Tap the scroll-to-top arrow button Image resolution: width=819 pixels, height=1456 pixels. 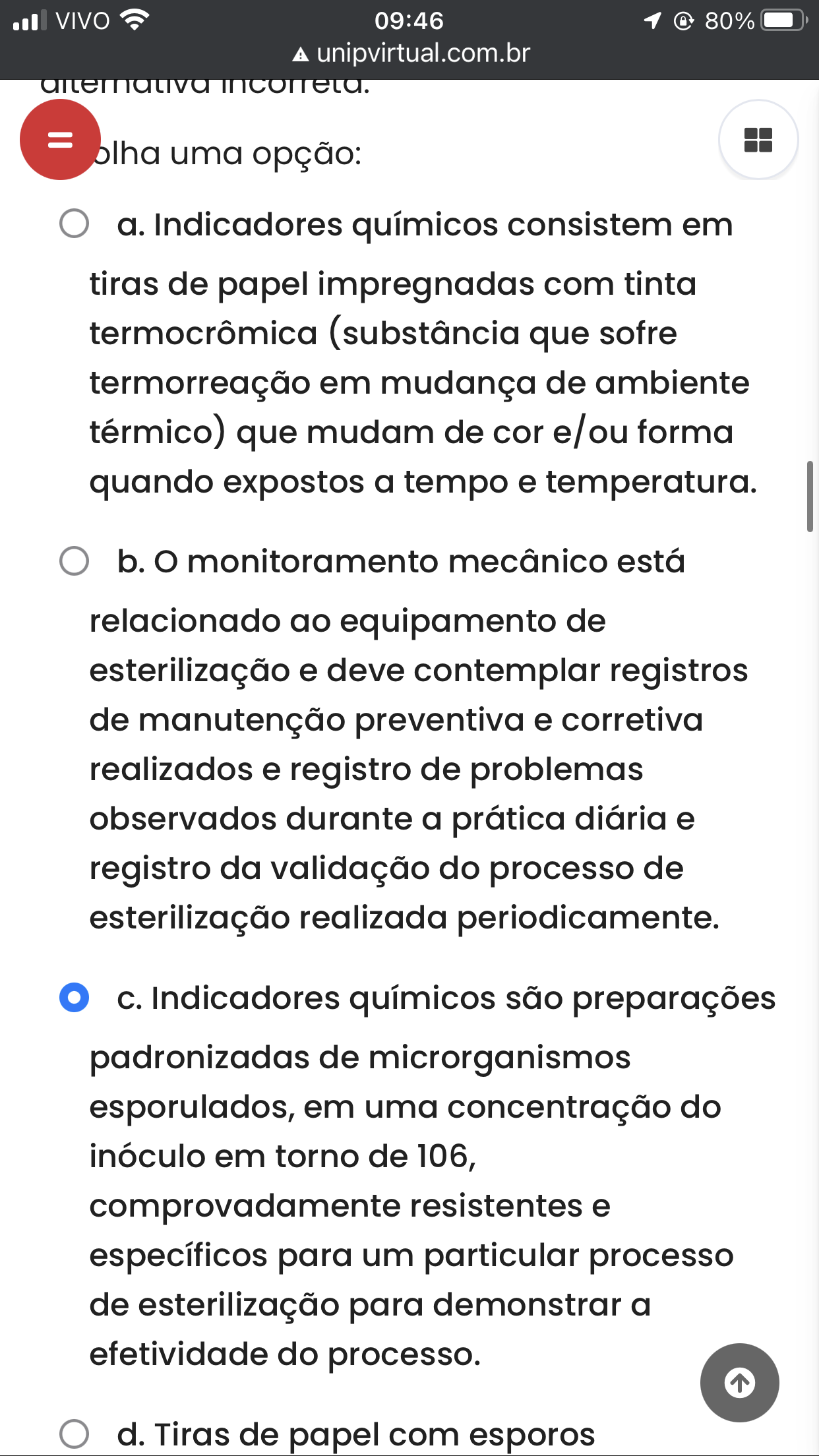(x=739, y=1382)
